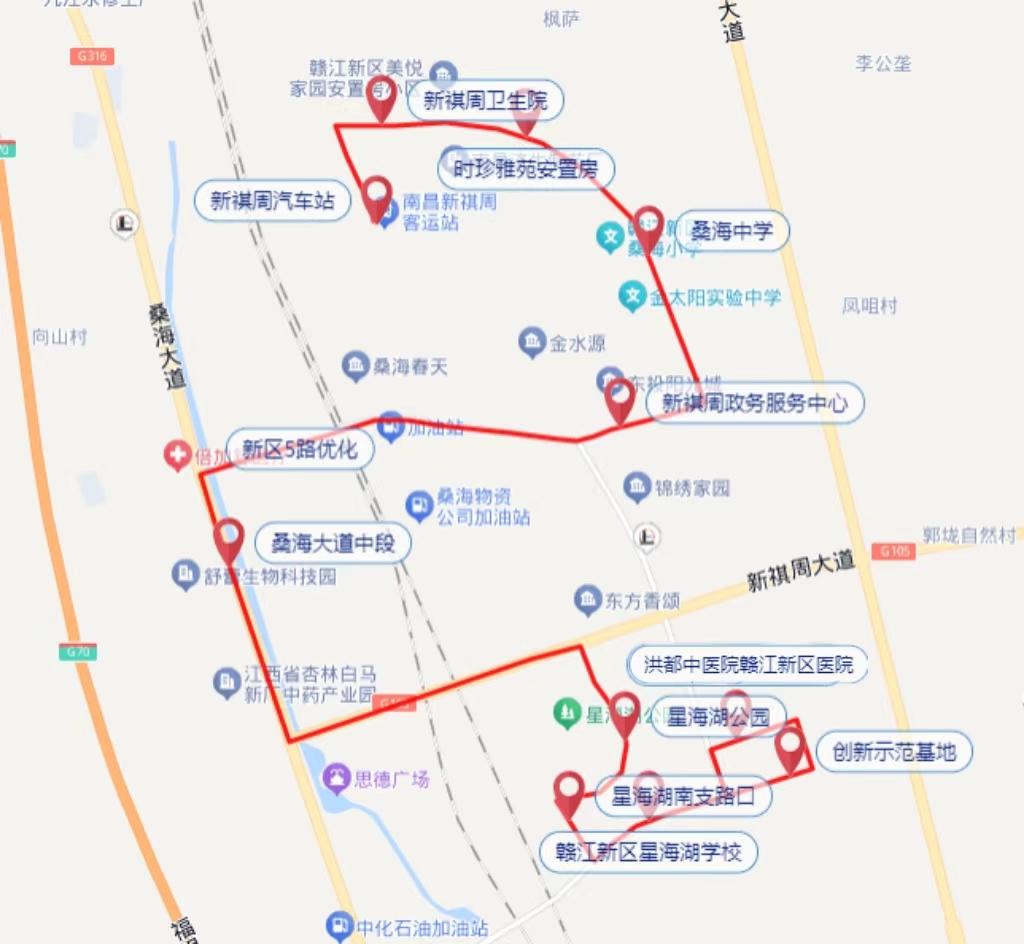Select the 时珍雅苑安置房 stop label

pos(525,169)
